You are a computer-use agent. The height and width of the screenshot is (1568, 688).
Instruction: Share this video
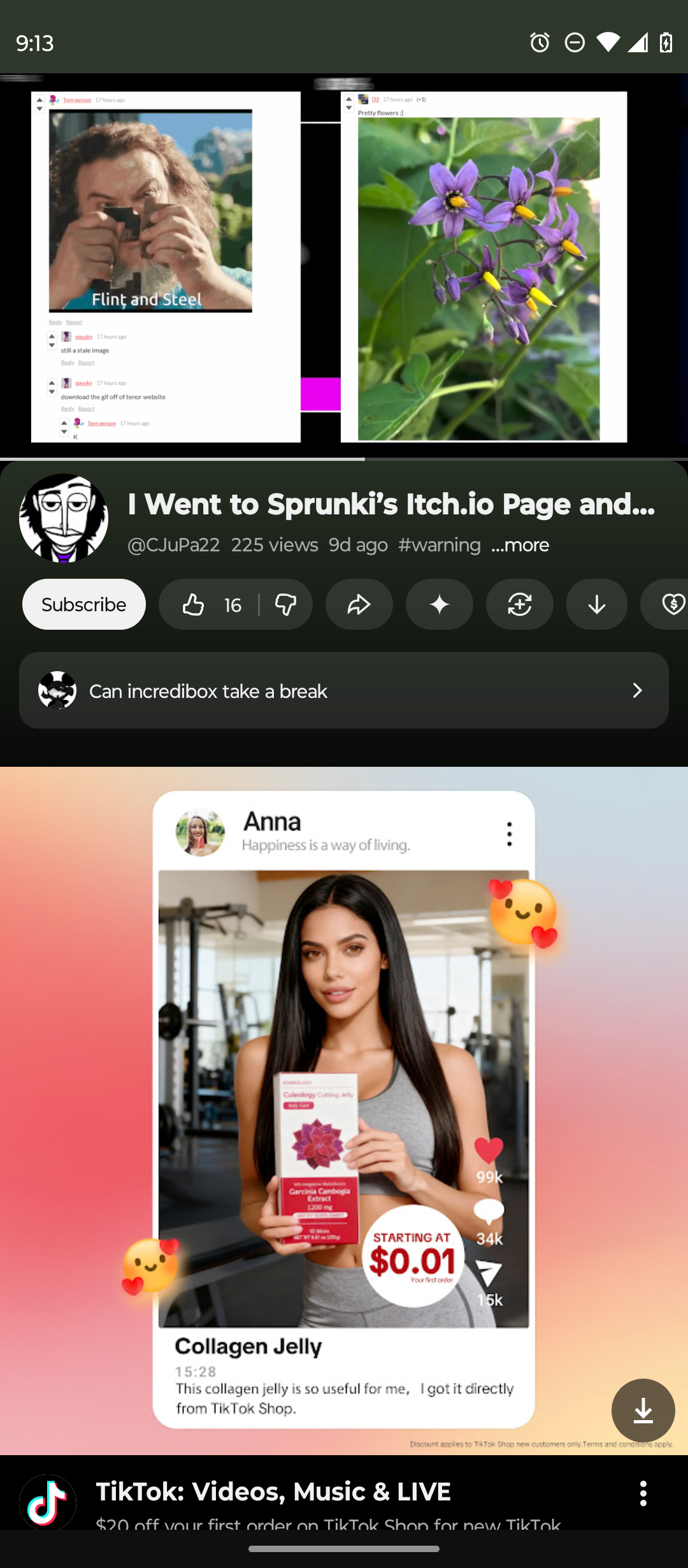click(359, 604)
